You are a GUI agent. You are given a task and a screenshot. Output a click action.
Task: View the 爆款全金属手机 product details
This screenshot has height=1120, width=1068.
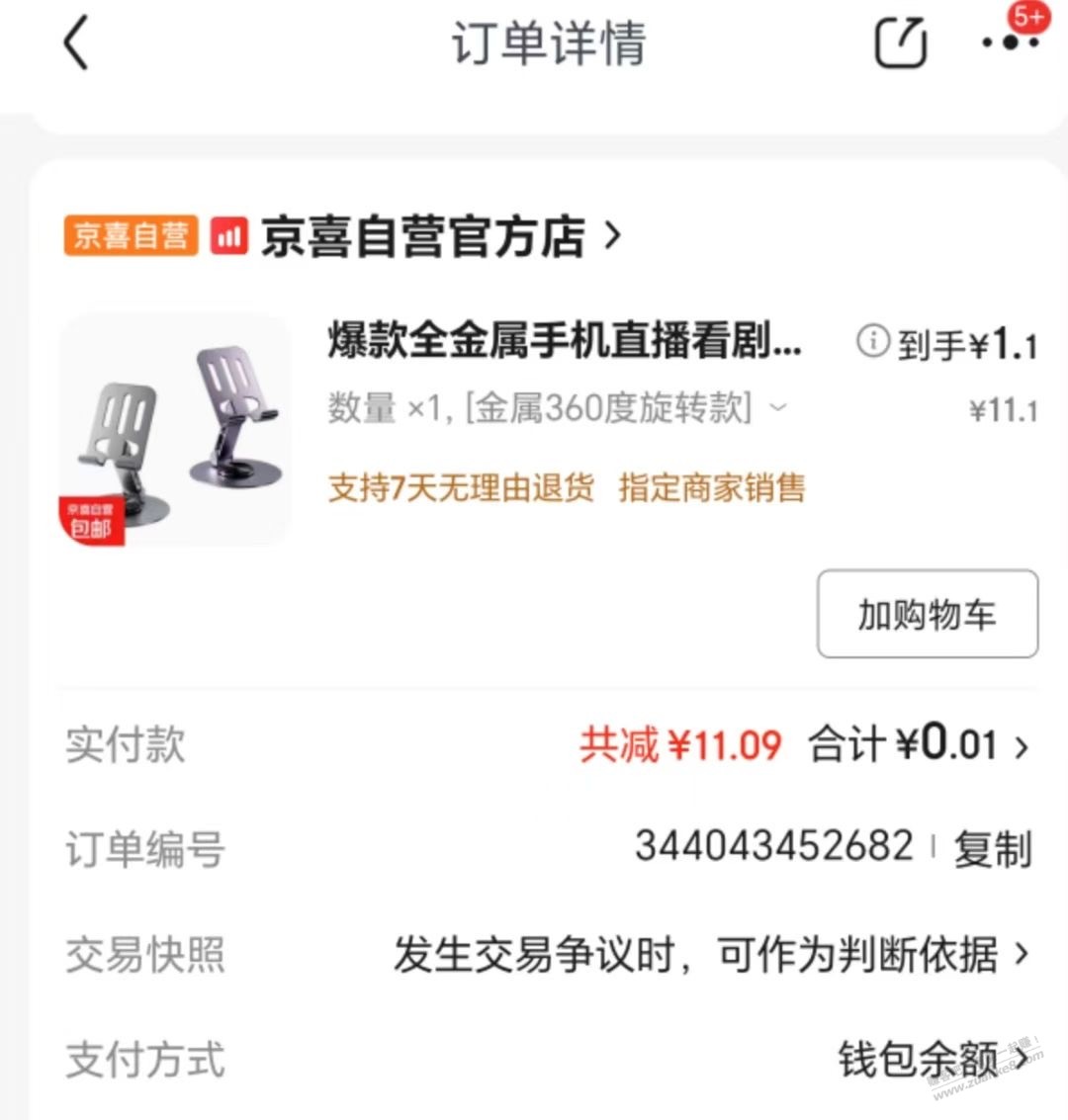click(564, 341)
